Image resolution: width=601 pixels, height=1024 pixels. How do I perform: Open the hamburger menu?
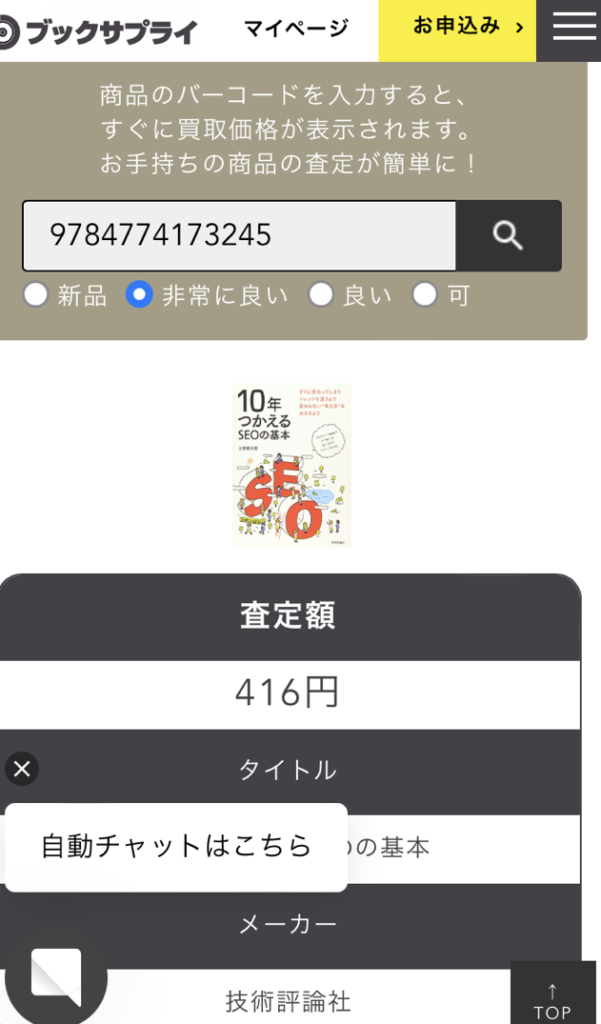pos(573,30)
